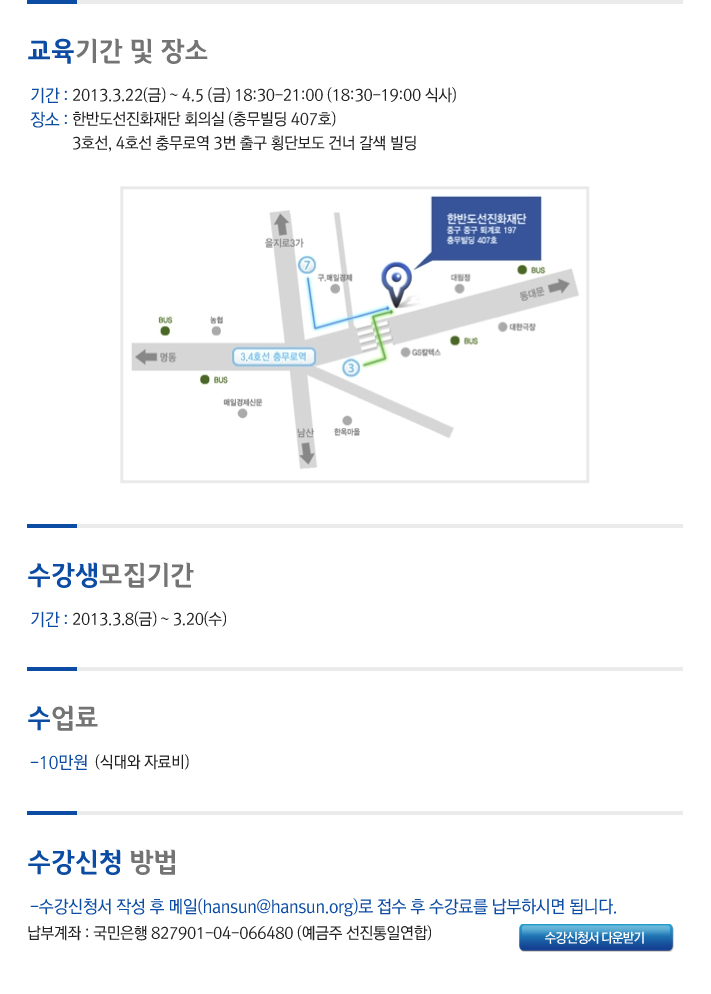Screen dimensions: 711x994
Task: Download the 수강신청서 application form
Action: [595, 937]
